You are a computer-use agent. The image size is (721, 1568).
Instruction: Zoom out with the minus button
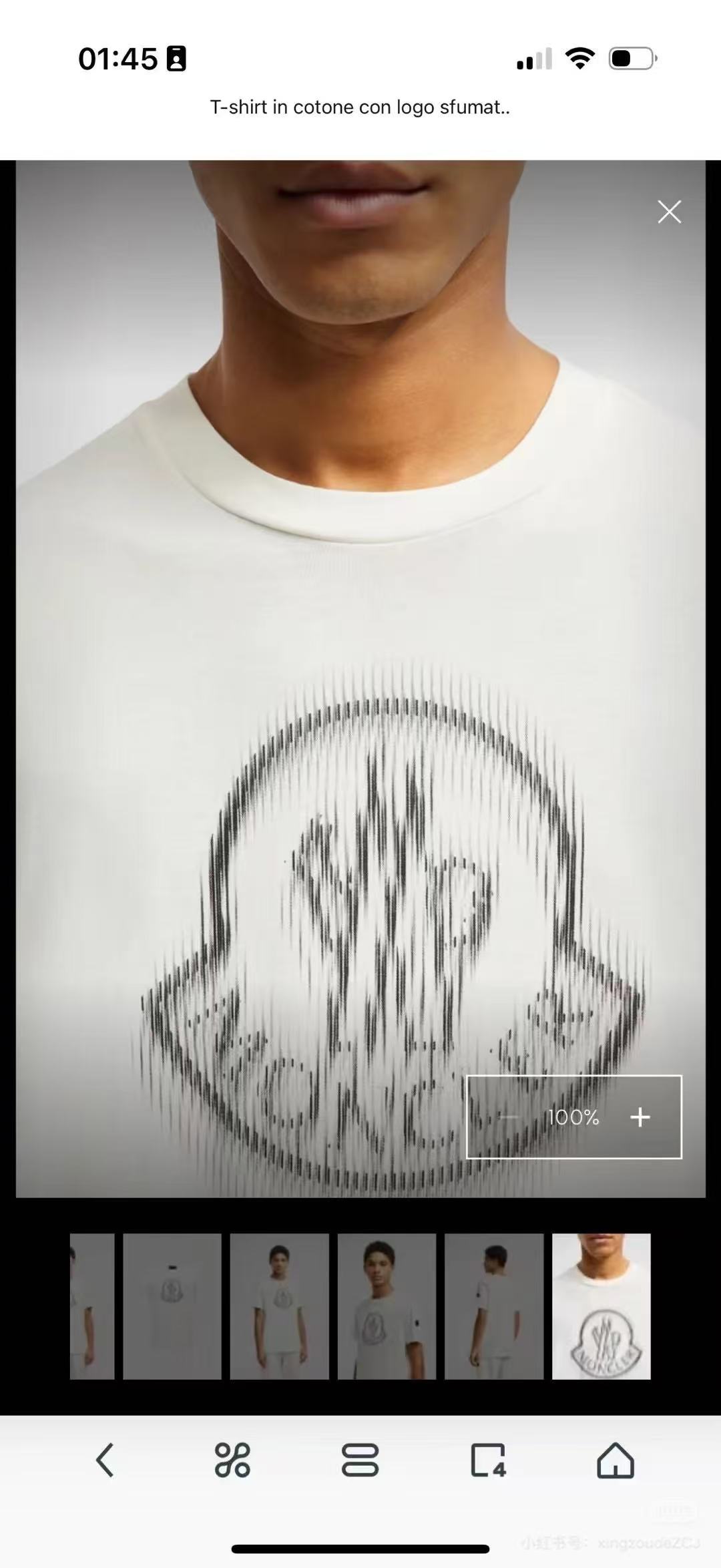pyautogui.click(x=509, y=1117)
